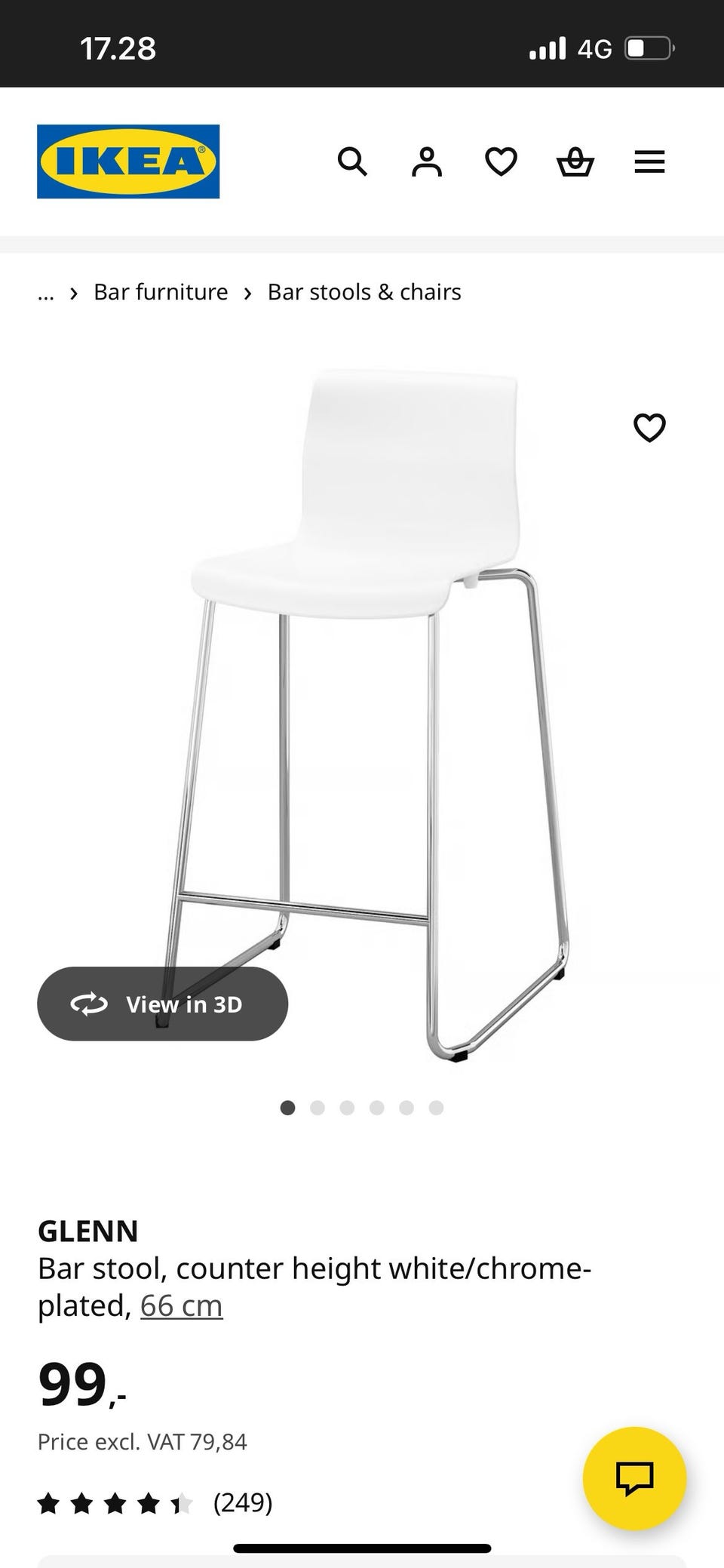Go to IKEA home via the logo

128,161
